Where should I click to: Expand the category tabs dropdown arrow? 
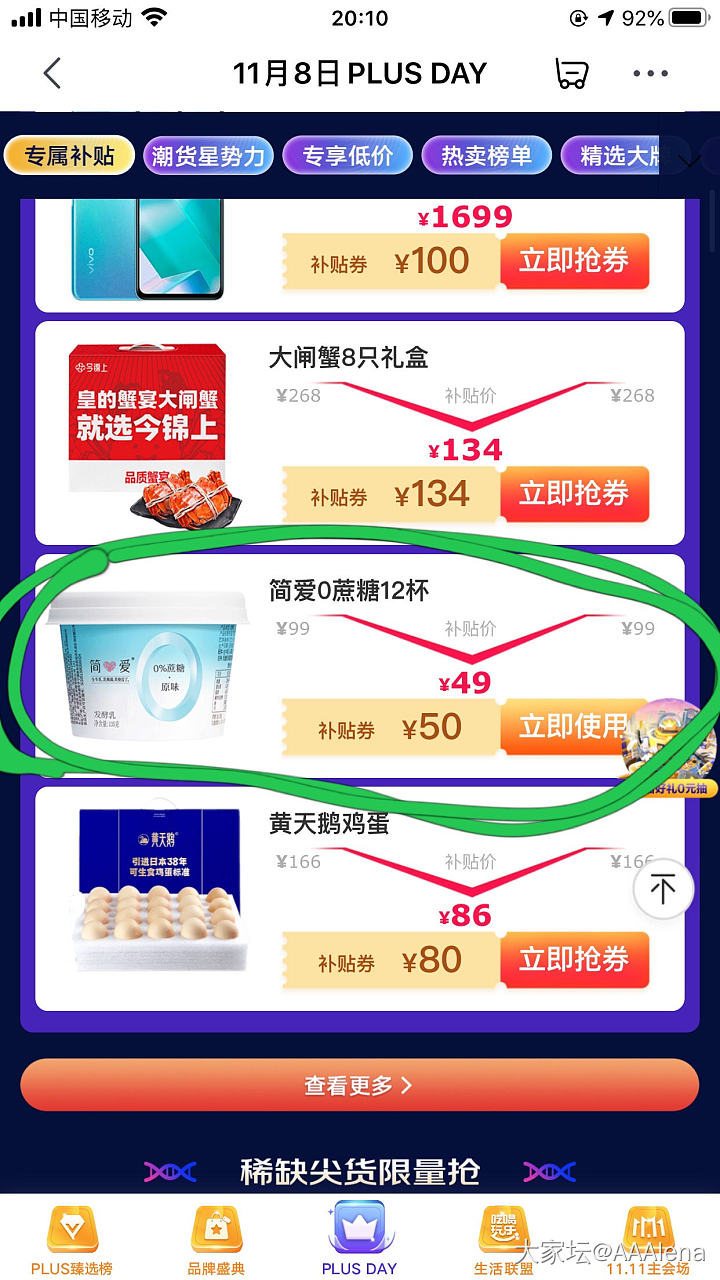tap(690, 160)
